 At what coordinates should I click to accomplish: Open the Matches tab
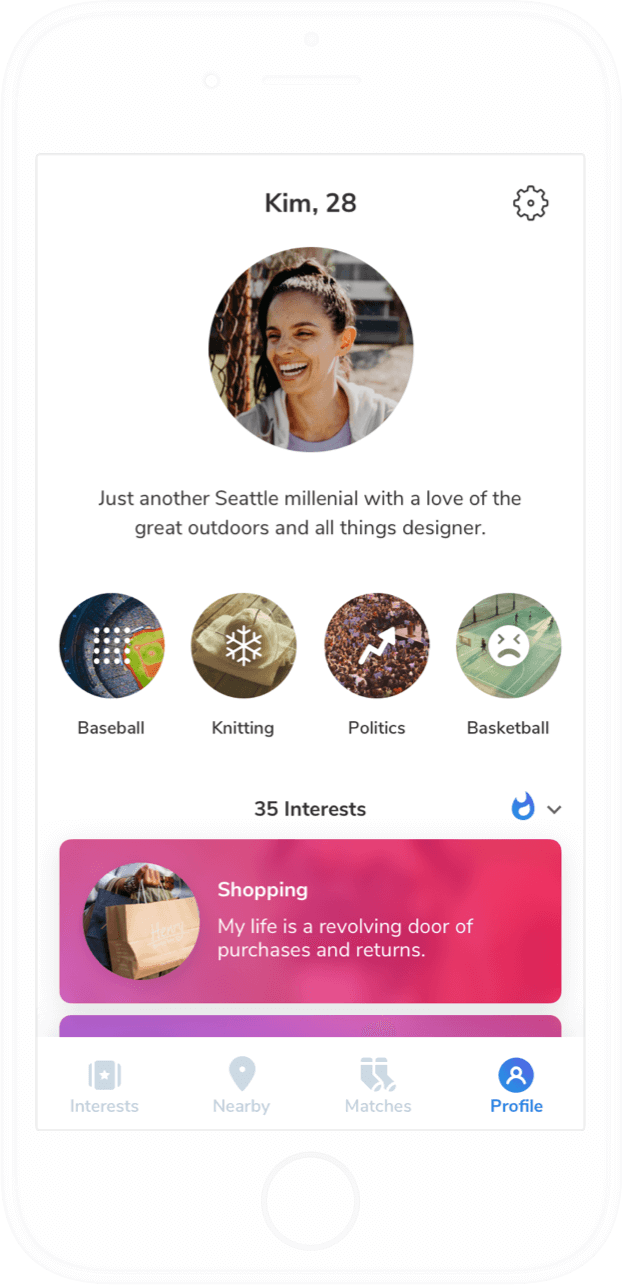tap(378, 1086)
